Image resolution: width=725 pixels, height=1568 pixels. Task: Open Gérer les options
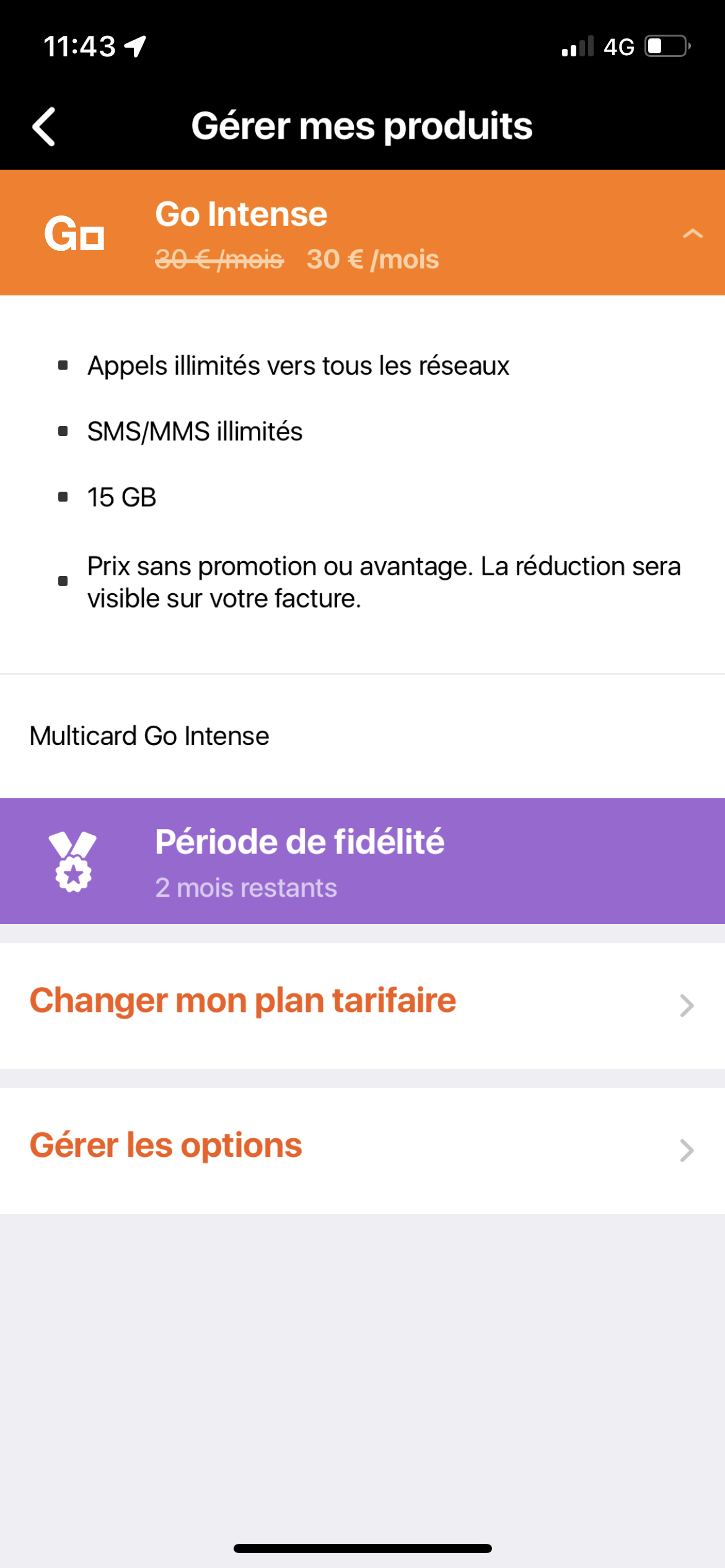tap(362, 1149)
